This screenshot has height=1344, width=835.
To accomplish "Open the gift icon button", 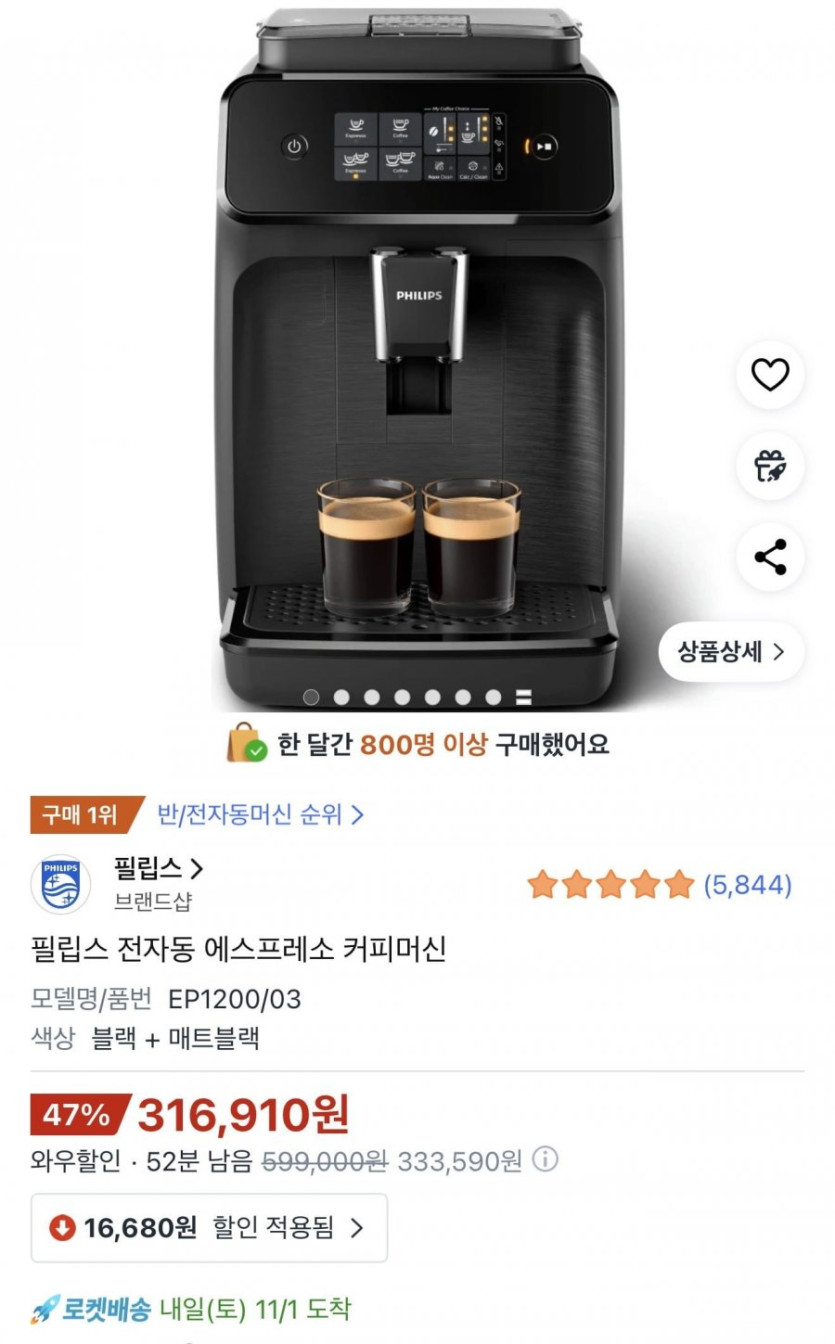I will tap(770, 466).
